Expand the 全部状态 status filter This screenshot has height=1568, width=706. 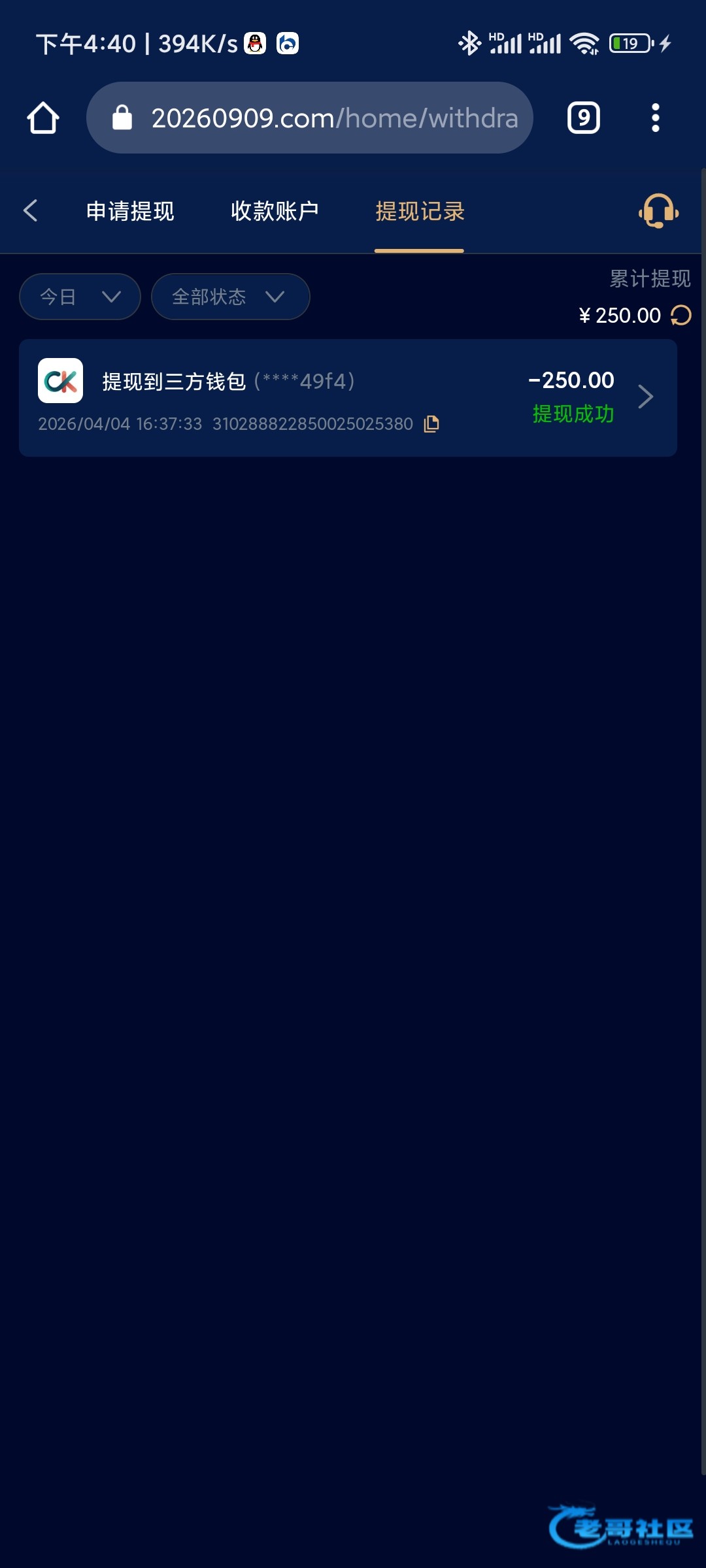click(x=230, y=297)
